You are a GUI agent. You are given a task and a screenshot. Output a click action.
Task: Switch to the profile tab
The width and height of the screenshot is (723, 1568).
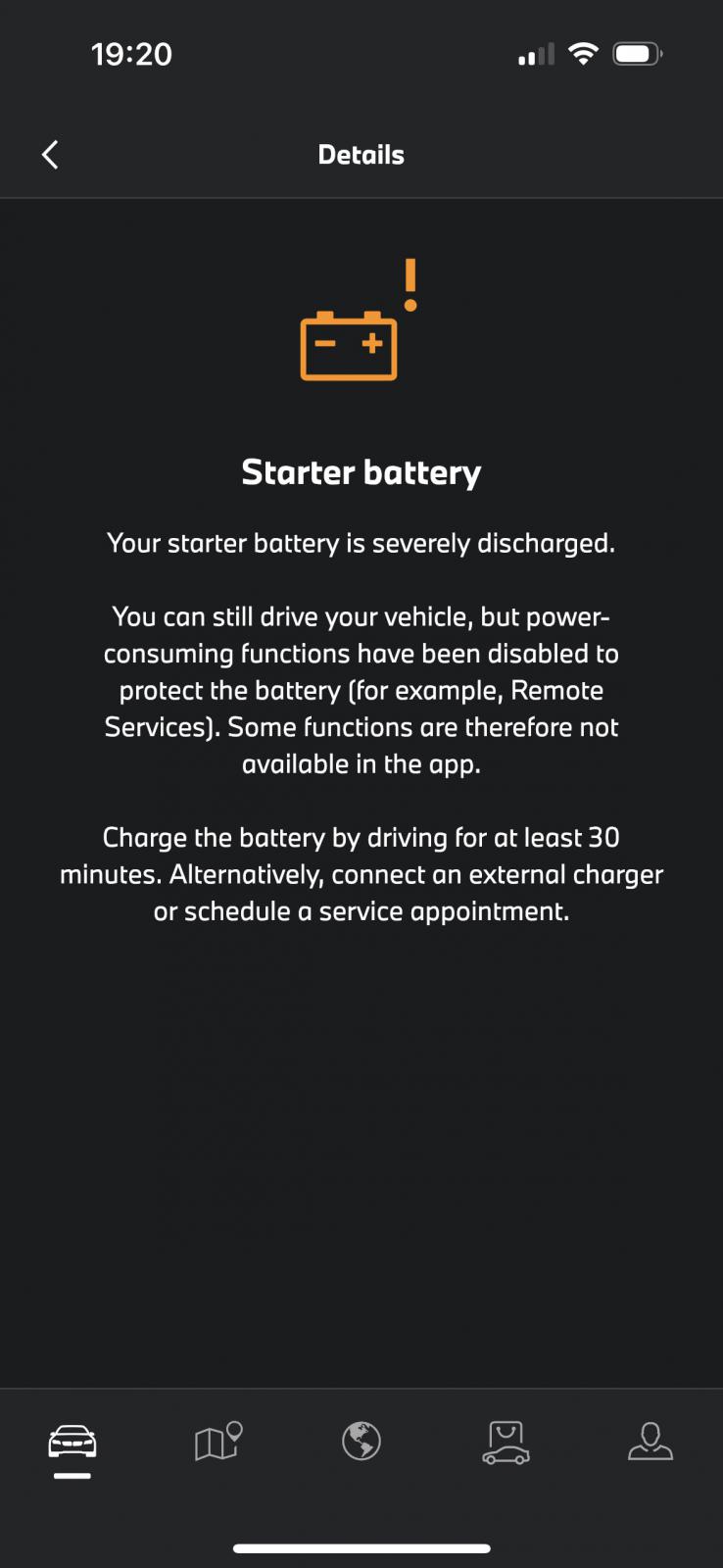pos(650,1442)
